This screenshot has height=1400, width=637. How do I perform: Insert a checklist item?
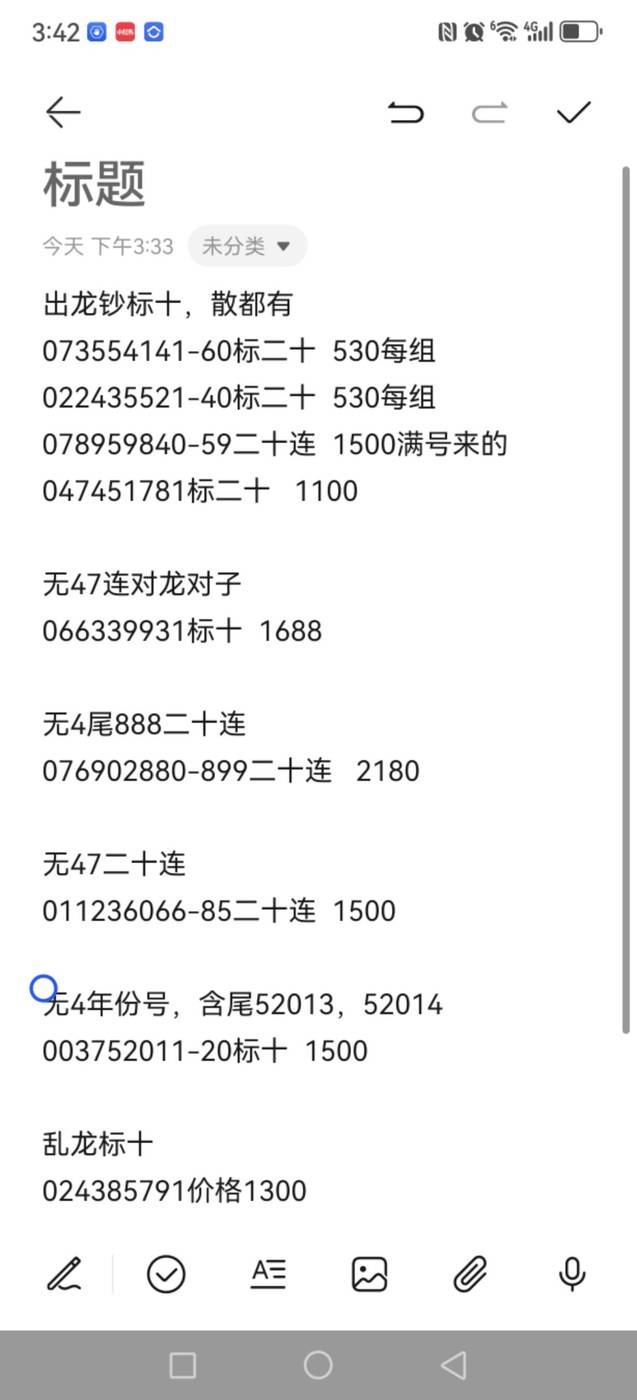click(x=166, y=1274)
